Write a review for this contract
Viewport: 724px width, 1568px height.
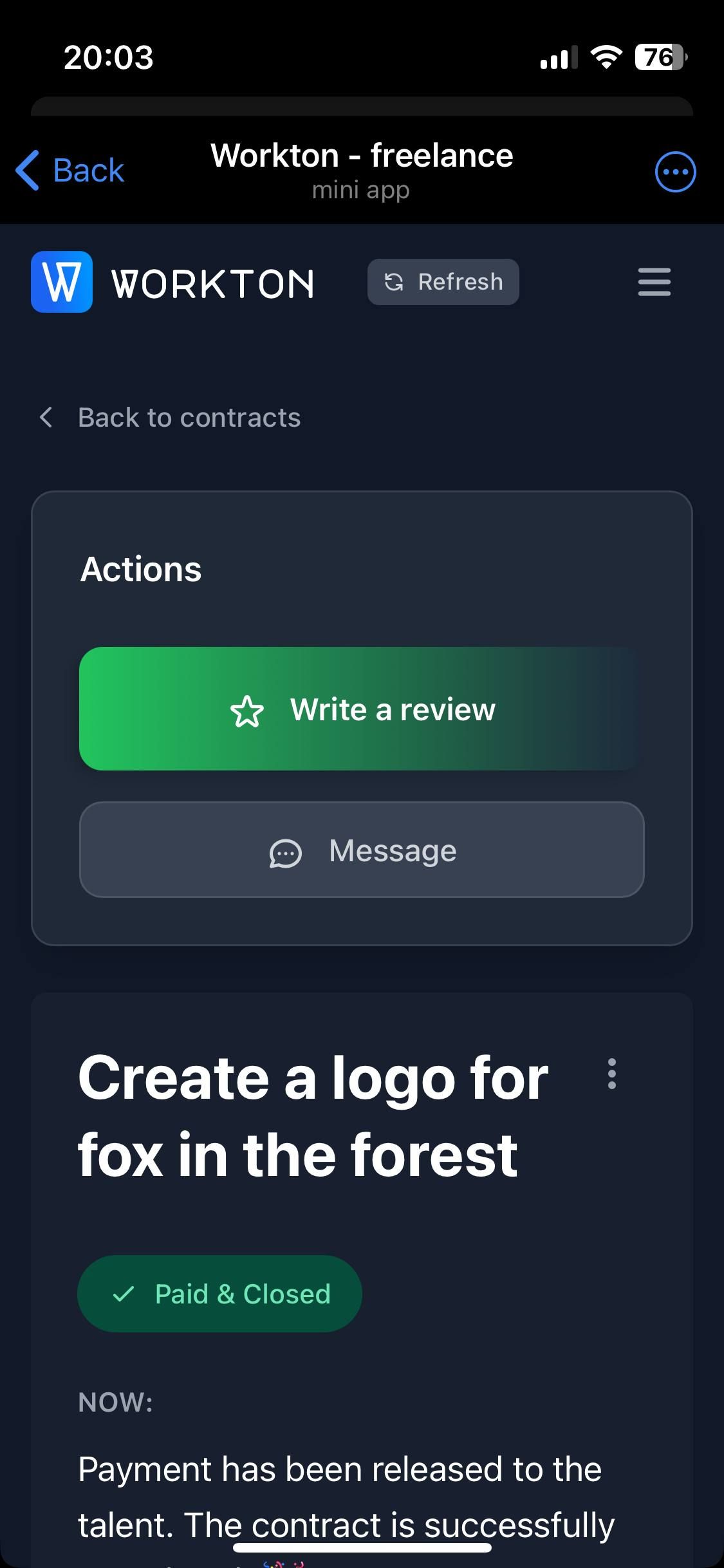click(x=362, y=709)
